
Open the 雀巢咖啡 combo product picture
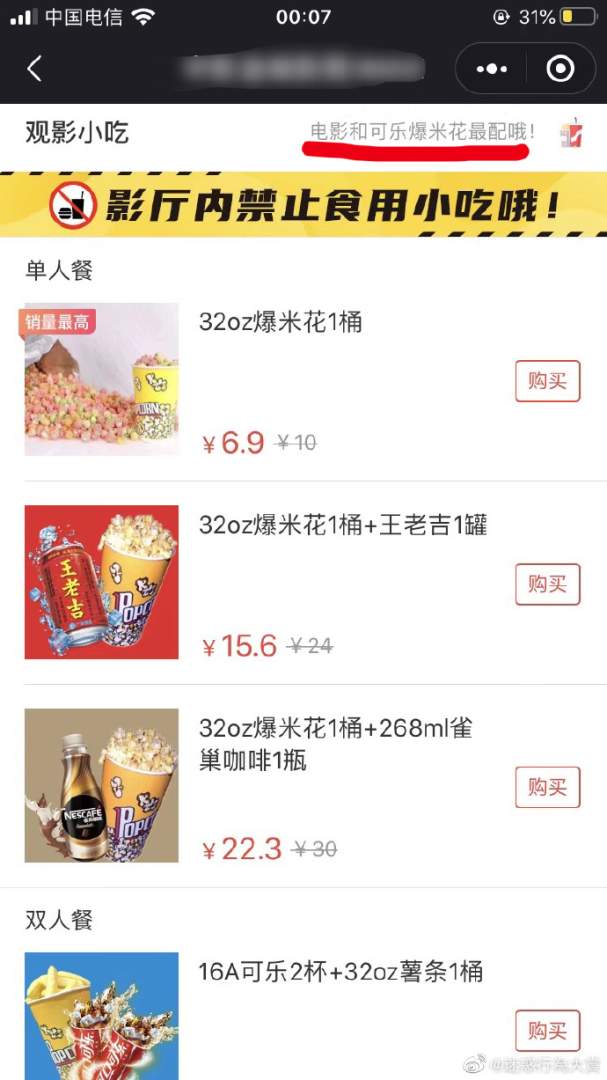102,785
